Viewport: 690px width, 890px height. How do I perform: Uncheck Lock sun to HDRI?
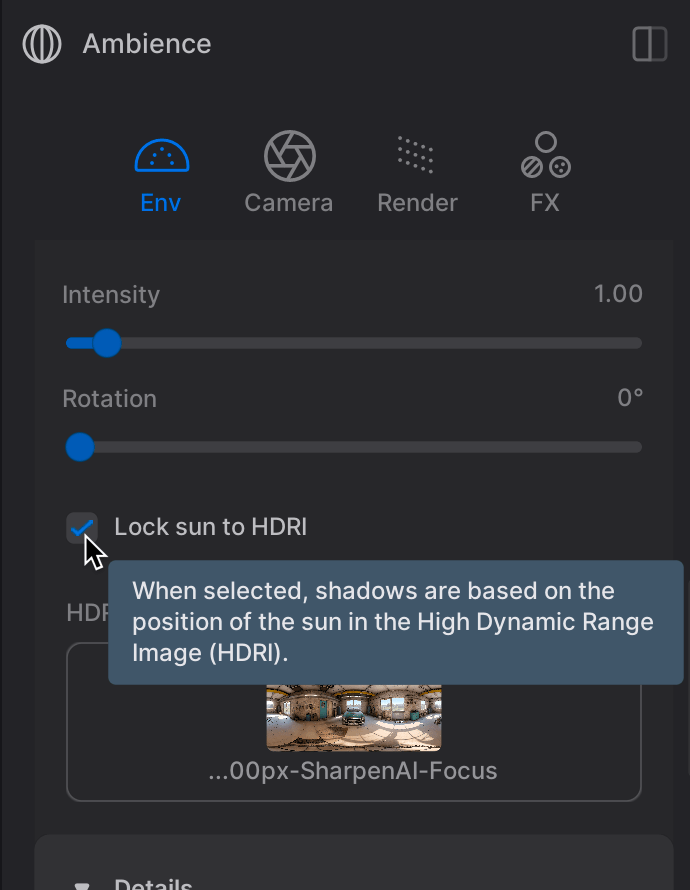click(x=81, y=527)
